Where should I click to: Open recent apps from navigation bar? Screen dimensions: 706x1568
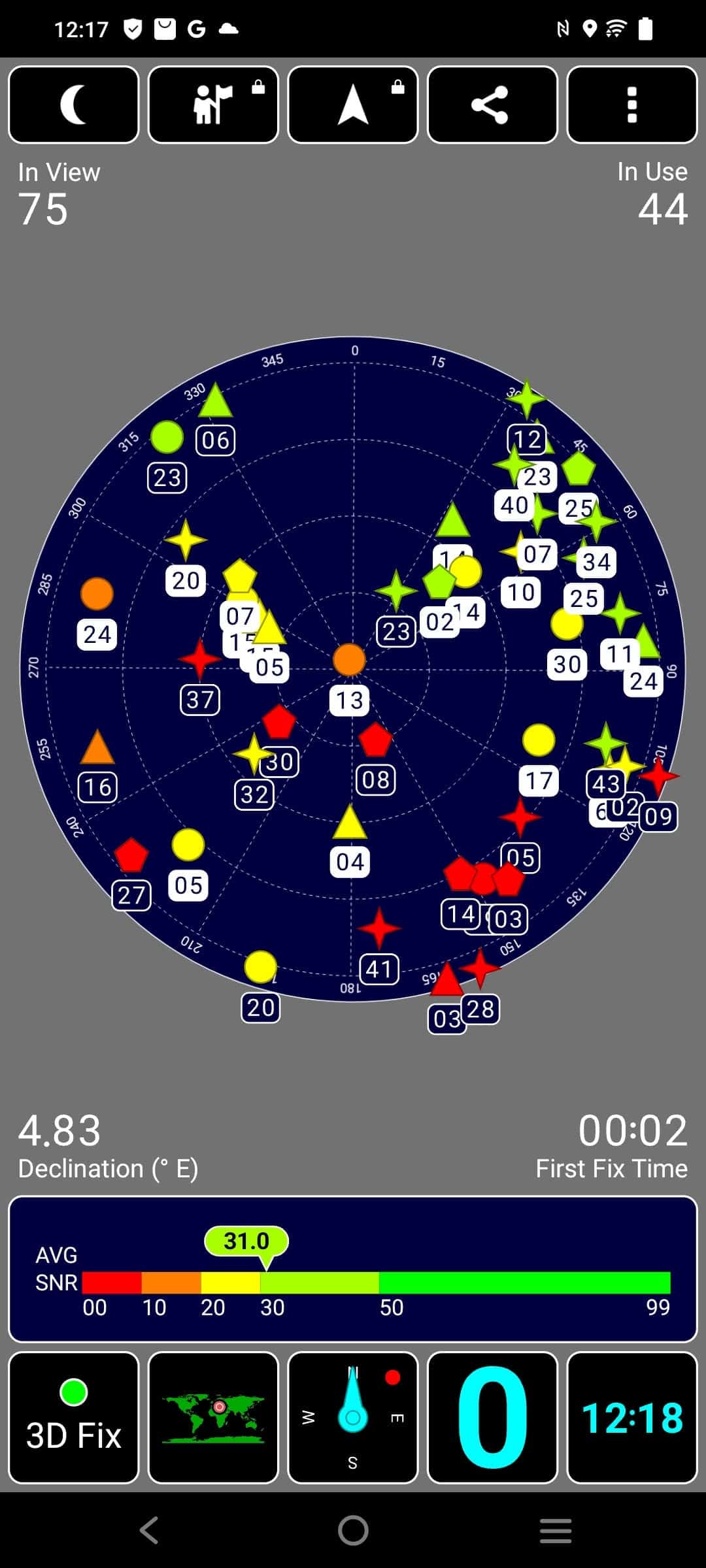pos(556,1530)
